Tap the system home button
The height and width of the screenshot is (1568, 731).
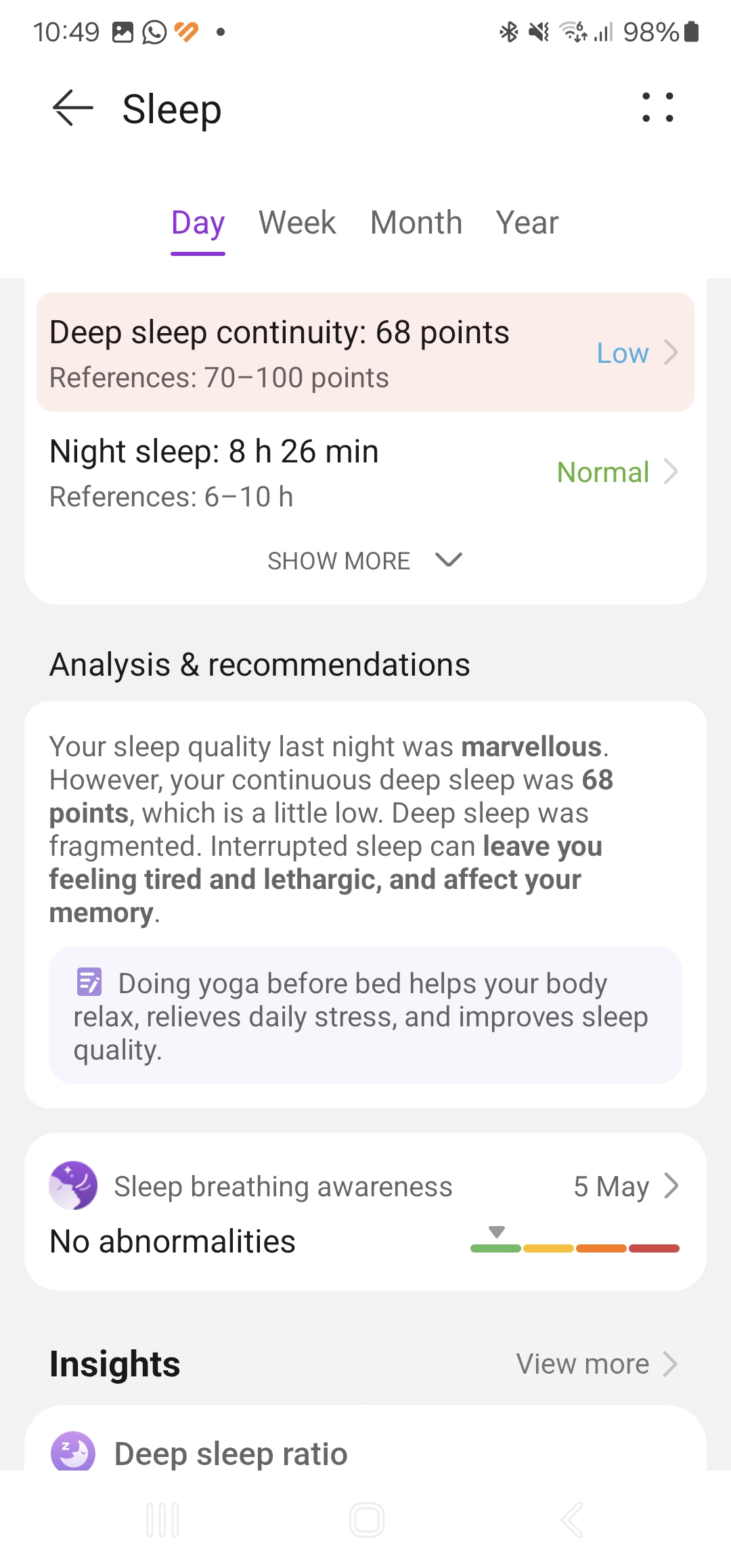(366, 1521)
